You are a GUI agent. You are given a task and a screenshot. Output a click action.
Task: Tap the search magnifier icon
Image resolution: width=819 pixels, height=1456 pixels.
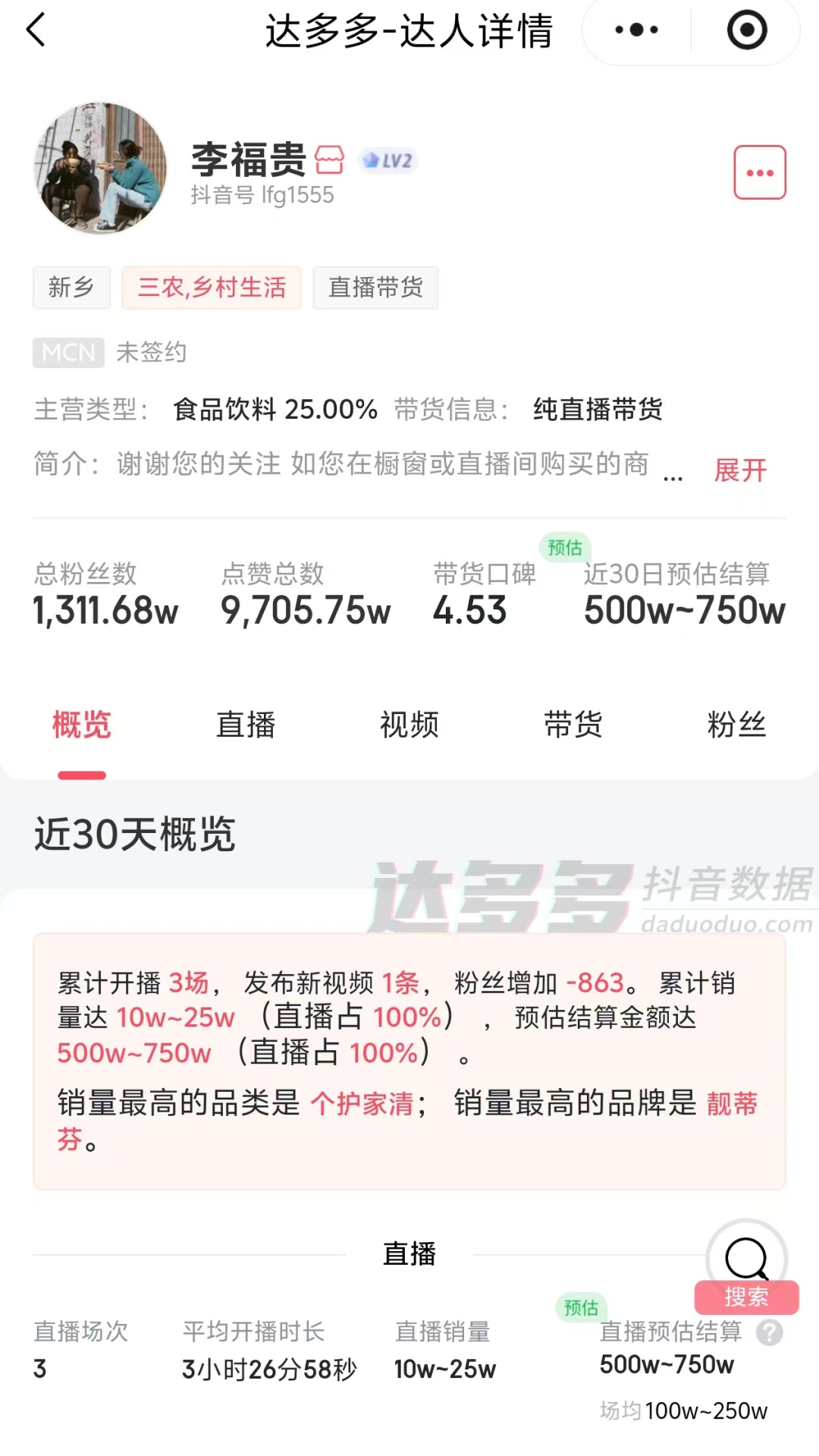coord(747,1258)
